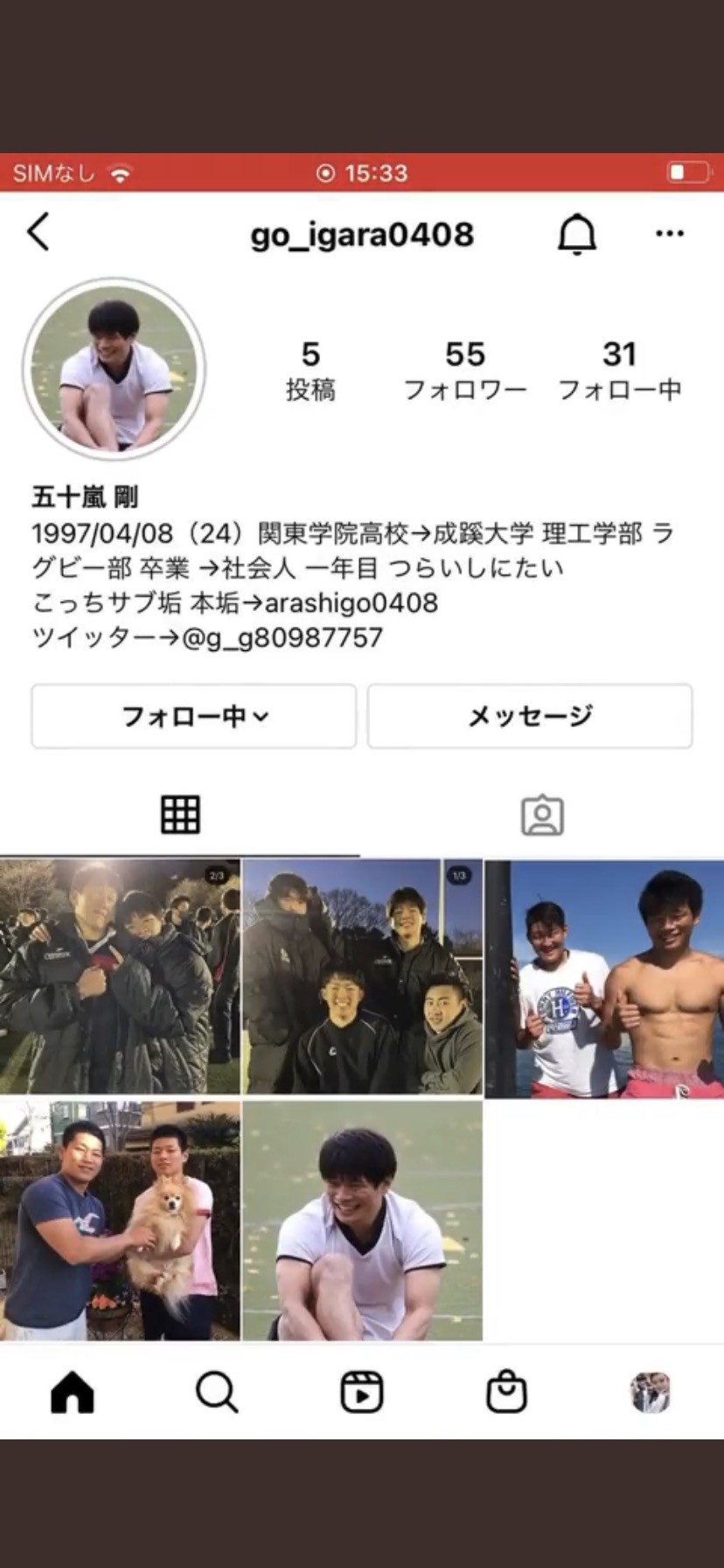Image resolution: width=724 pixels, height=1568 pixels.
Task: Tap the メッセージ button to send a message
Action: [530, 717]
